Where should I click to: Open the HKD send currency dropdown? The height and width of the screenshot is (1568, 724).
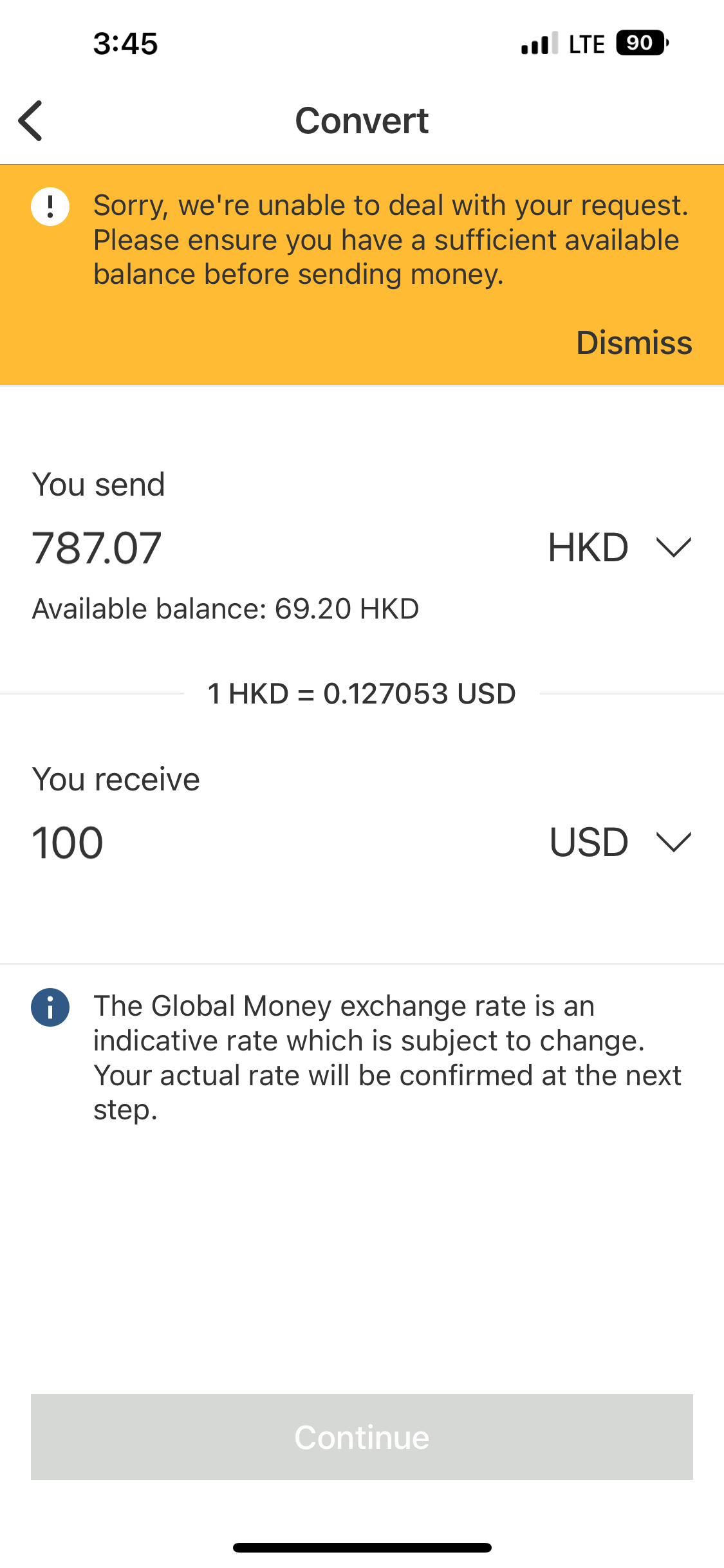618,548
